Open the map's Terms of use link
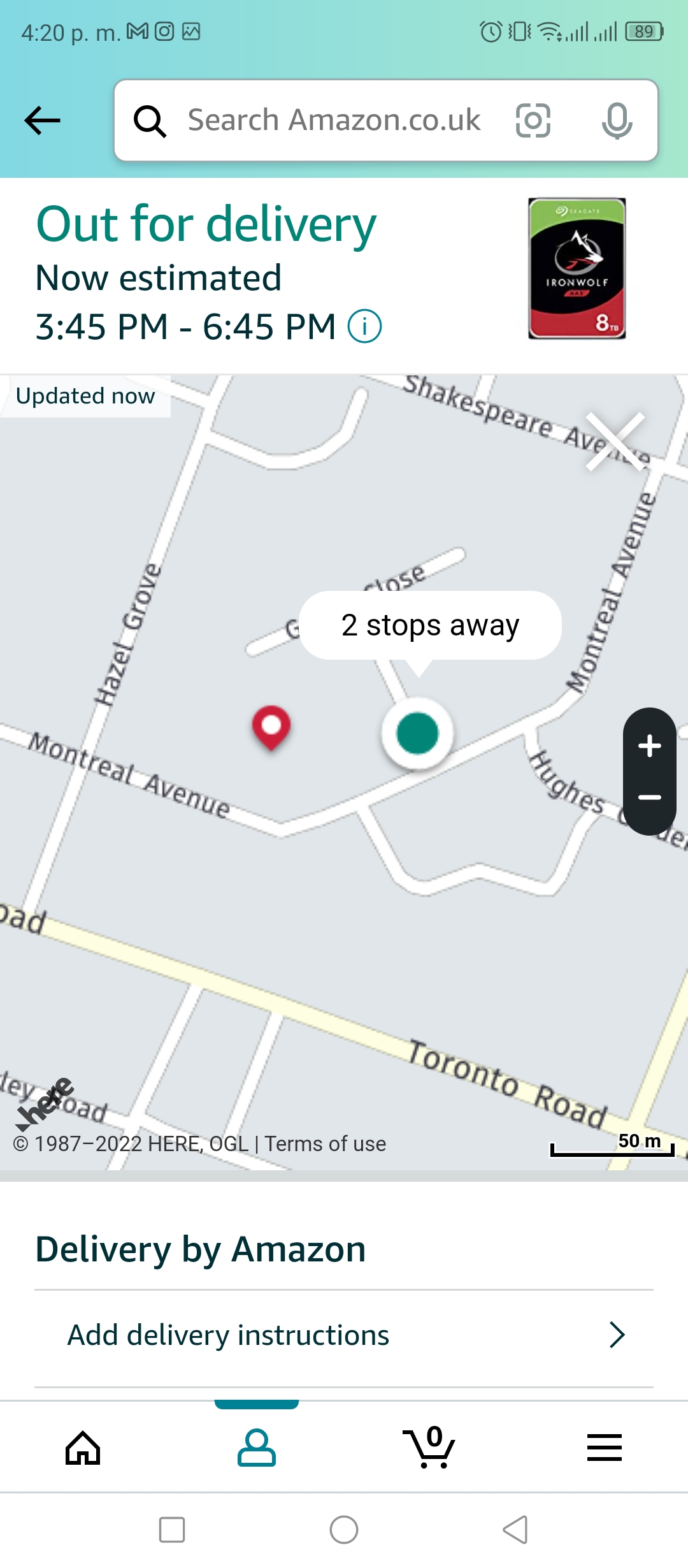688x1568 pixels. pyautogui.click(x=326, y=1143)
